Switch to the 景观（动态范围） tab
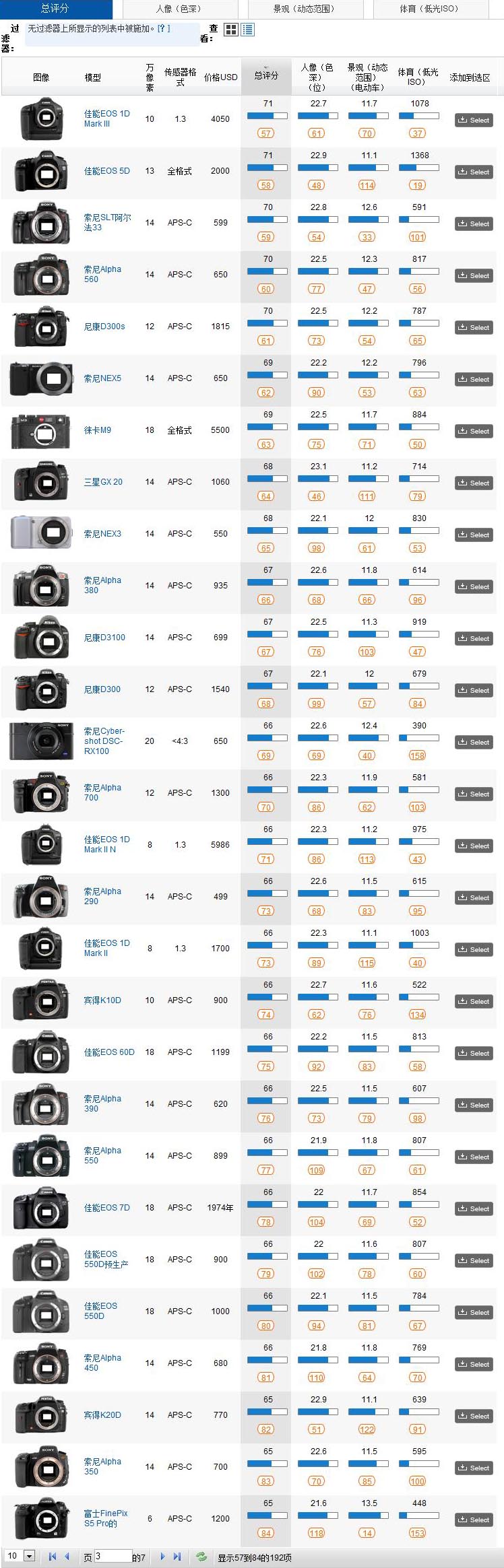Viewport: 504px width, 1568px height. [x=303, y=9]
